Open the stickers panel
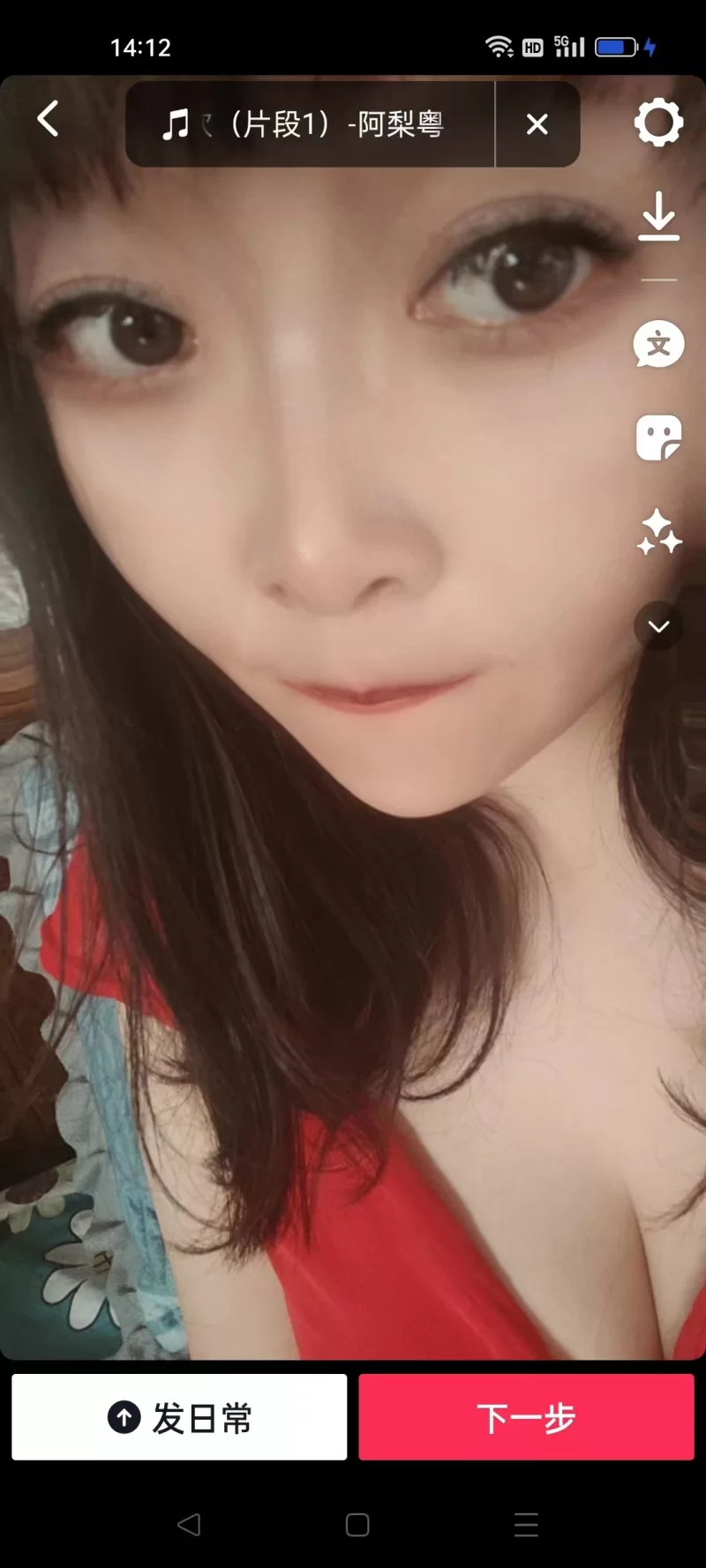Screen dimensions: 706x1568 (658, 437)
